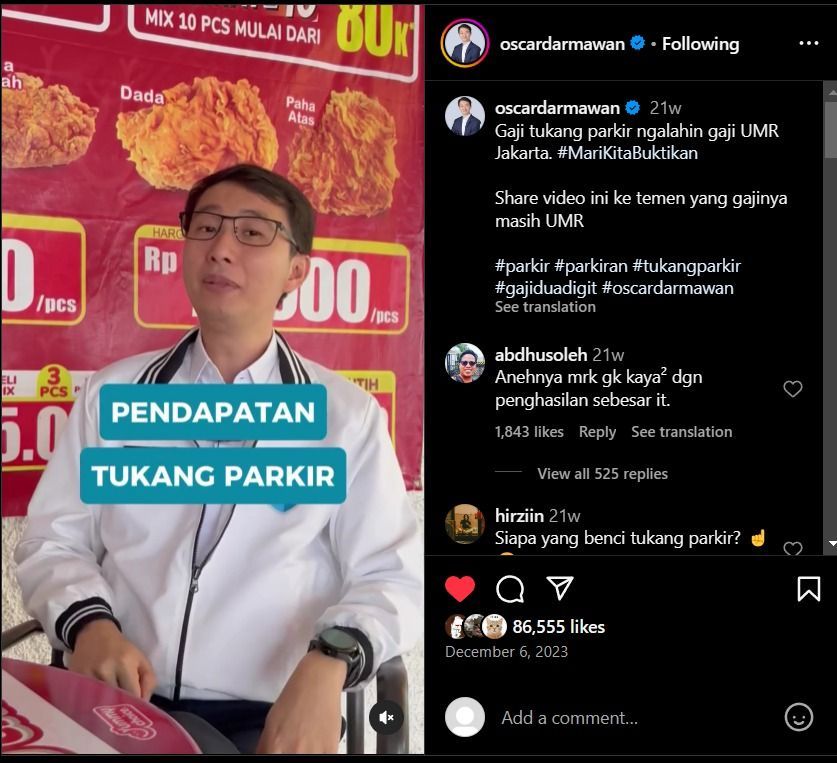Image resolution: width=837 pixels, height=763 pixels.
Task: See translation of abdhusoleh's comment
Action: 681,432
